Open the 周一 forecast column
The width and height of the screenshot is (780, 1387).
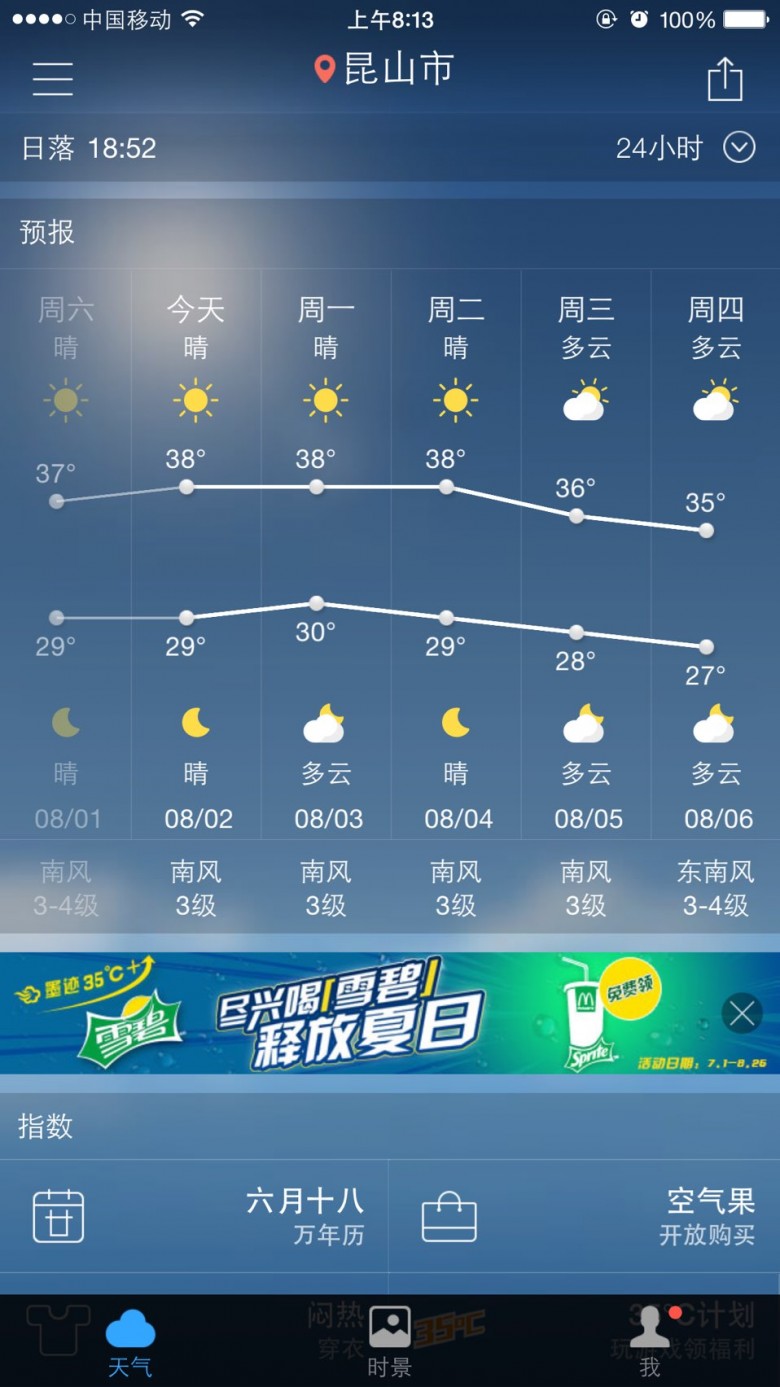tap(326, 555)
